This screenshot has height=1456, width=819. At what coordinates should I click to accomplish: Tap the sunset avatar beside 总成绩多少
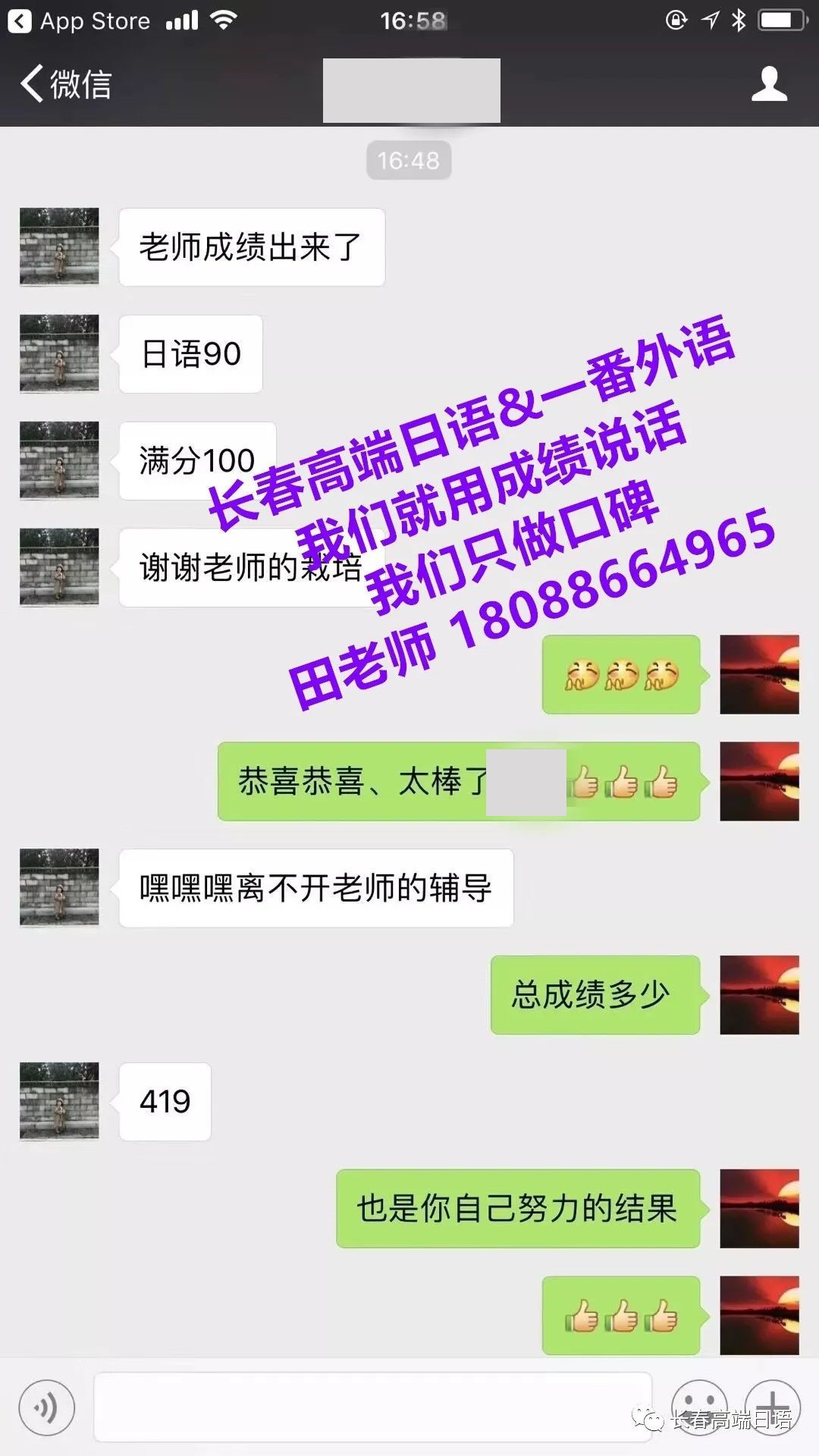tap(759, 994)
